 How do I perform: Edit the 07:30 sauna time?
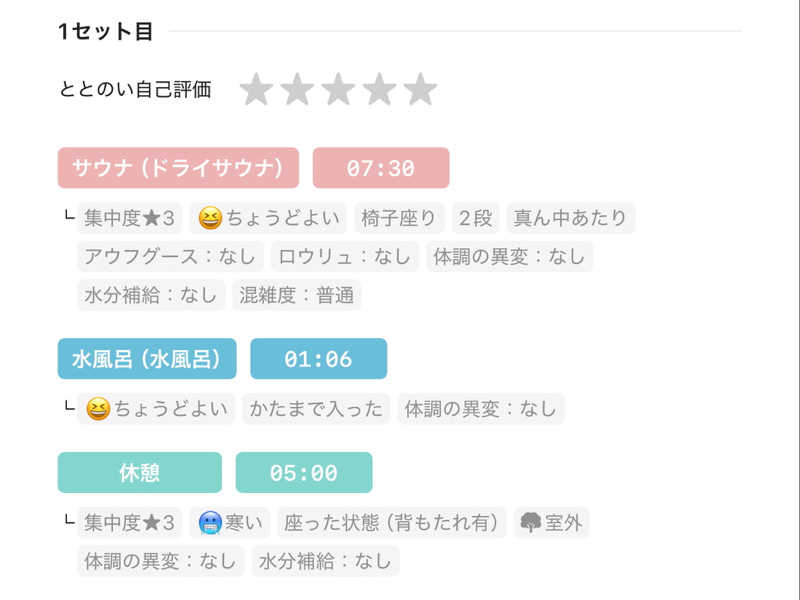pyautogui.click(x=381, y=168)
